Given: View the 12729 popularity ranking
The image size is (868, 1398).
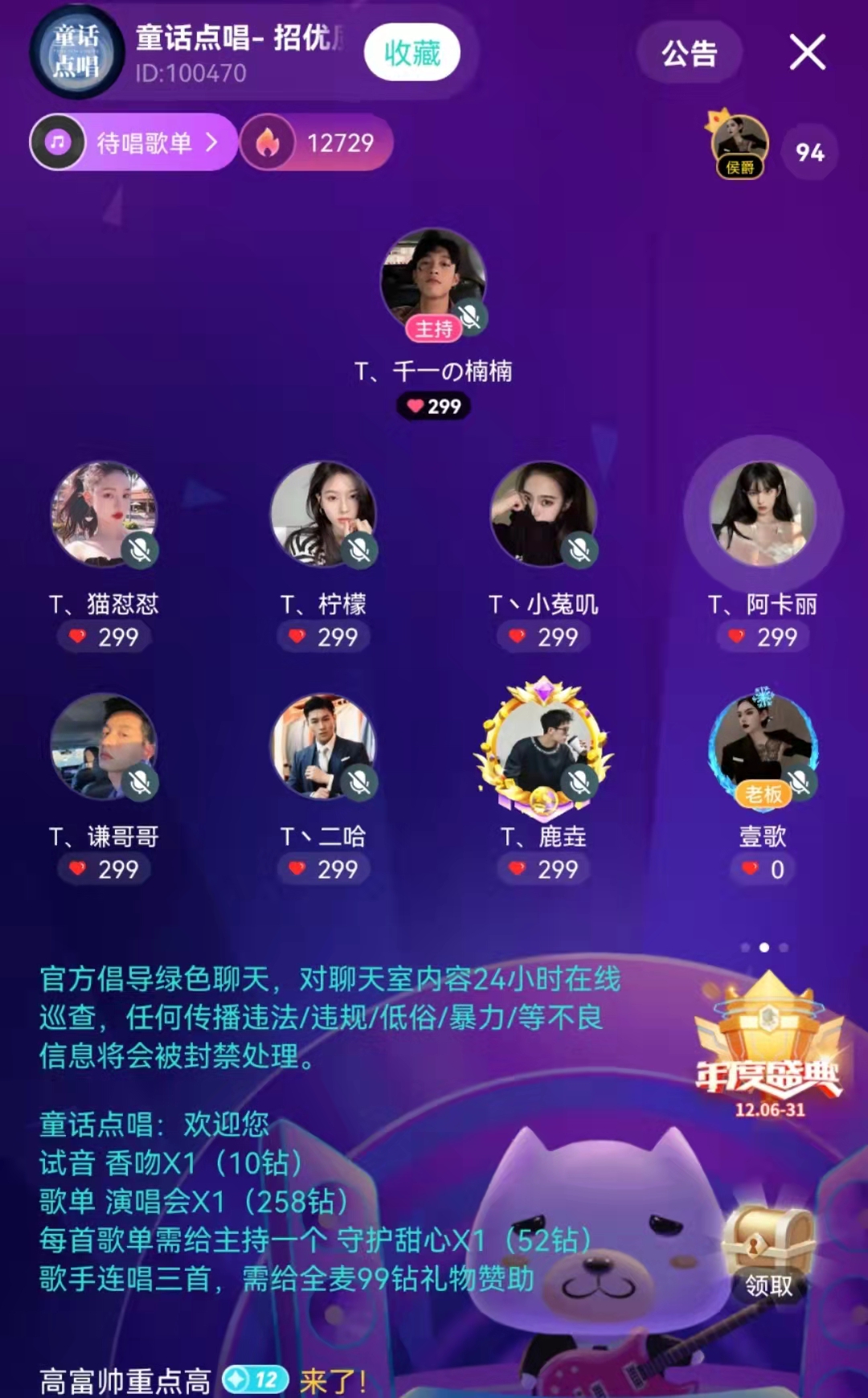Looking at the screenshot, I should click(317, 143).
